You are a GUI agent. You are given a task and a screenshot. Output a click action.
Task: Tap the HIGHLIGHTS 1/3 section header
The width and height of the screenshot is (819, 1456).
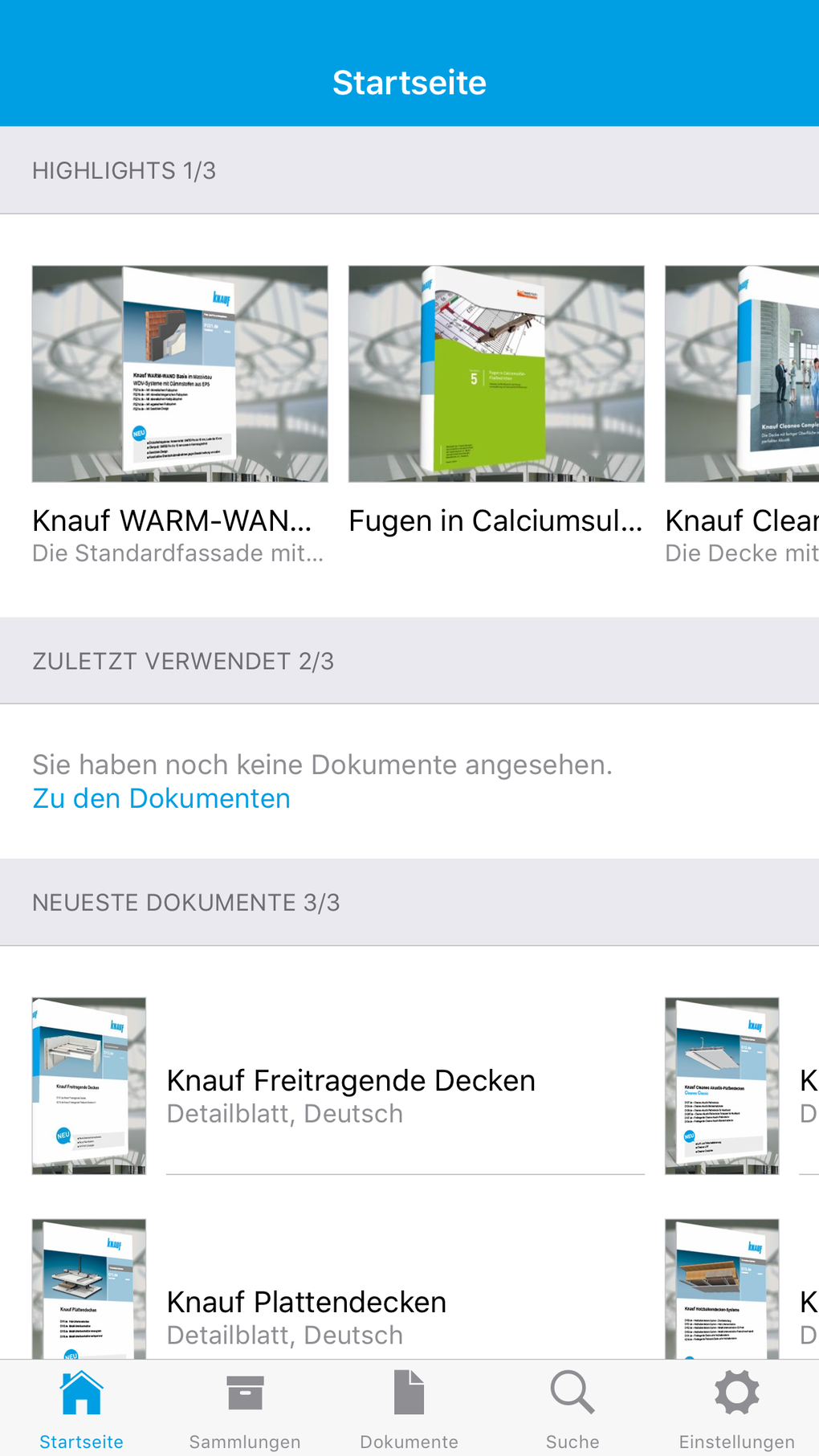point(124,169)
